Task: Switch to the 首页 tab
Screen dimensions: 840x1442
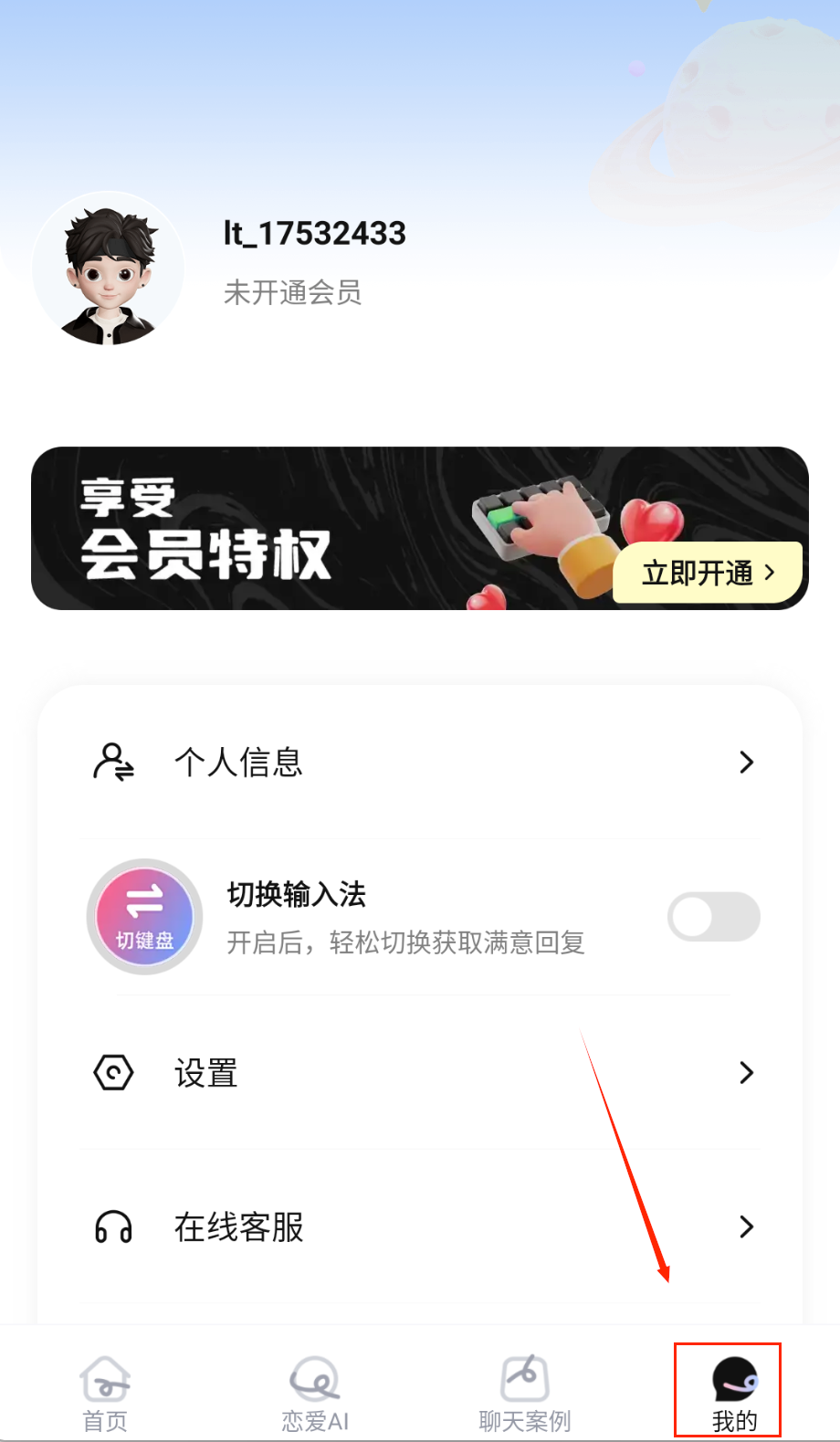Action: tap(105, 1393)
